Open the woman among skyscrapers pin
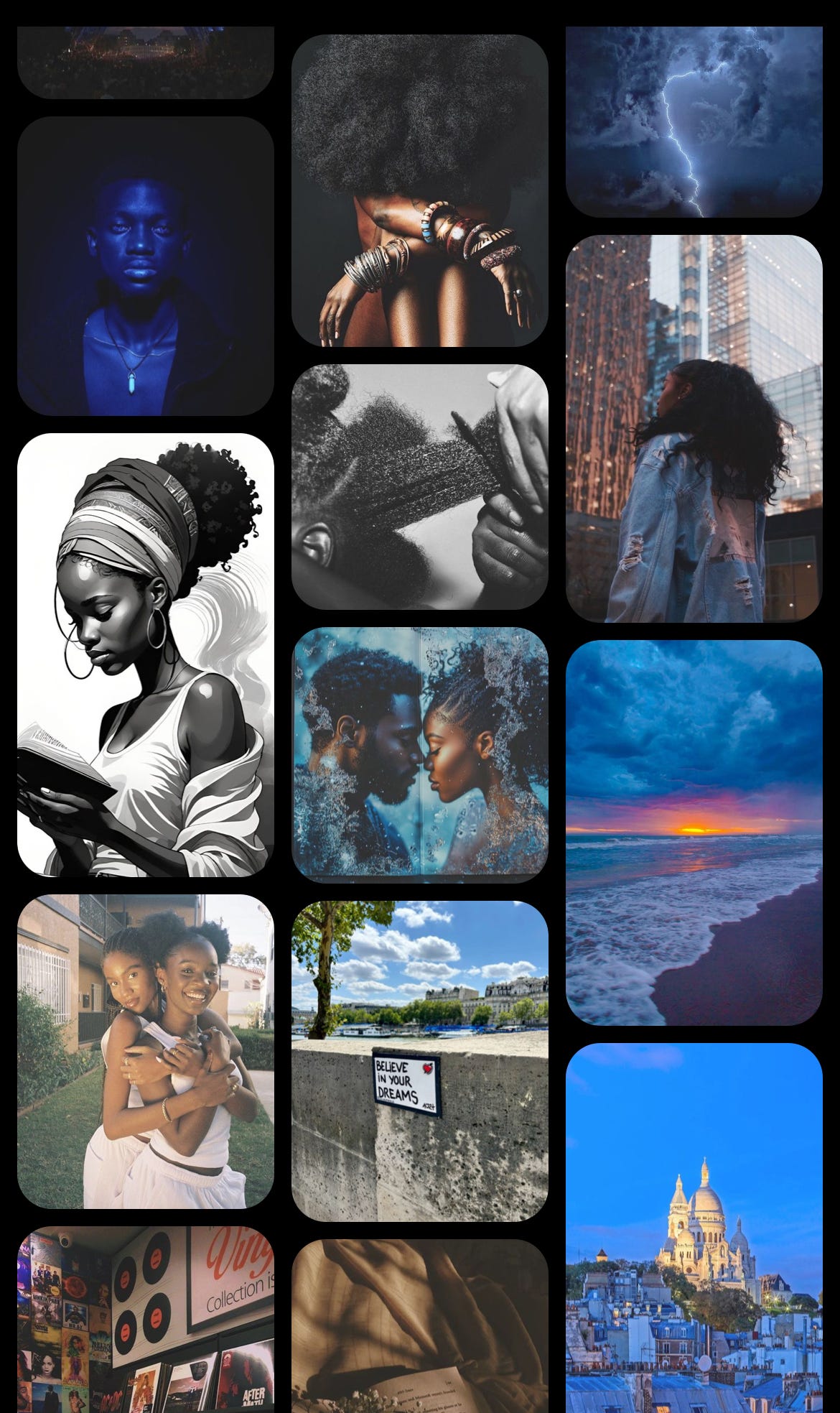Screen dimensions: 840x1413 pos(694,428)
